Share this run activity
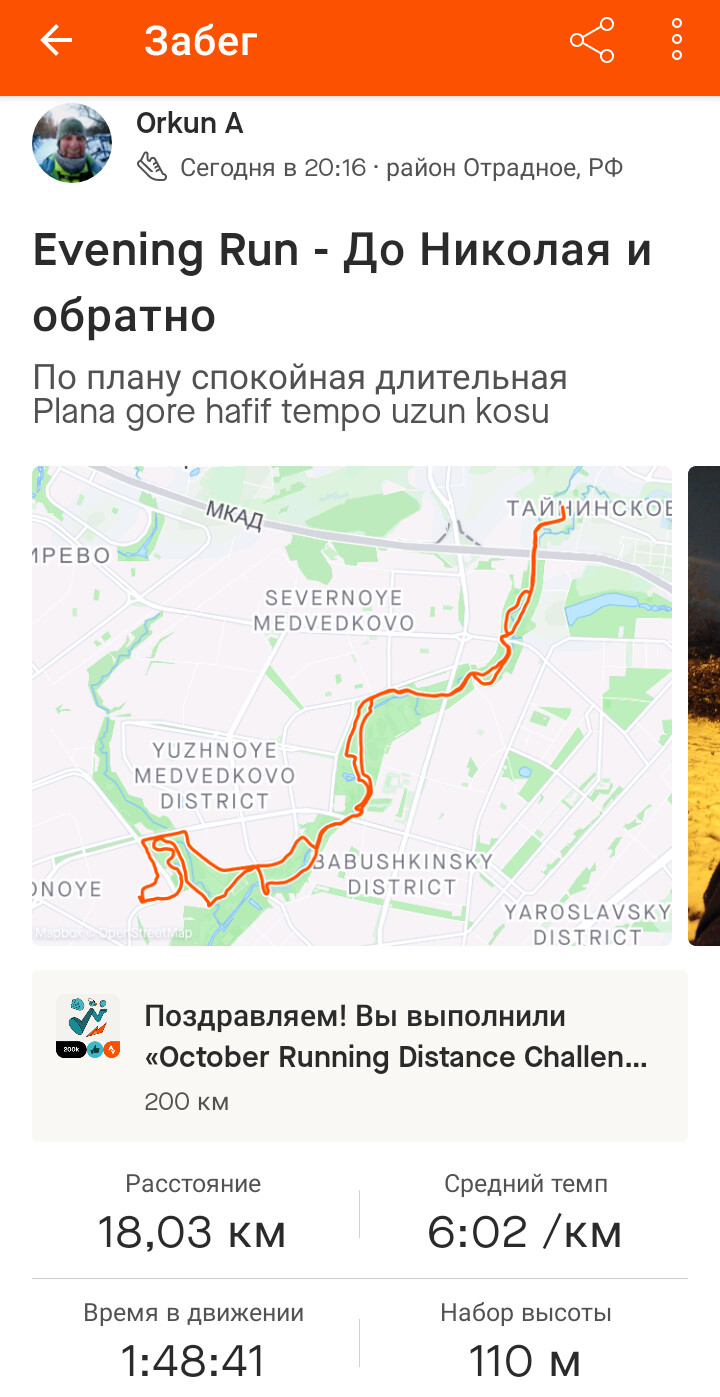The height and width of the screenshot is (1397, 720). pyautogui.click(x=592, y=41)
